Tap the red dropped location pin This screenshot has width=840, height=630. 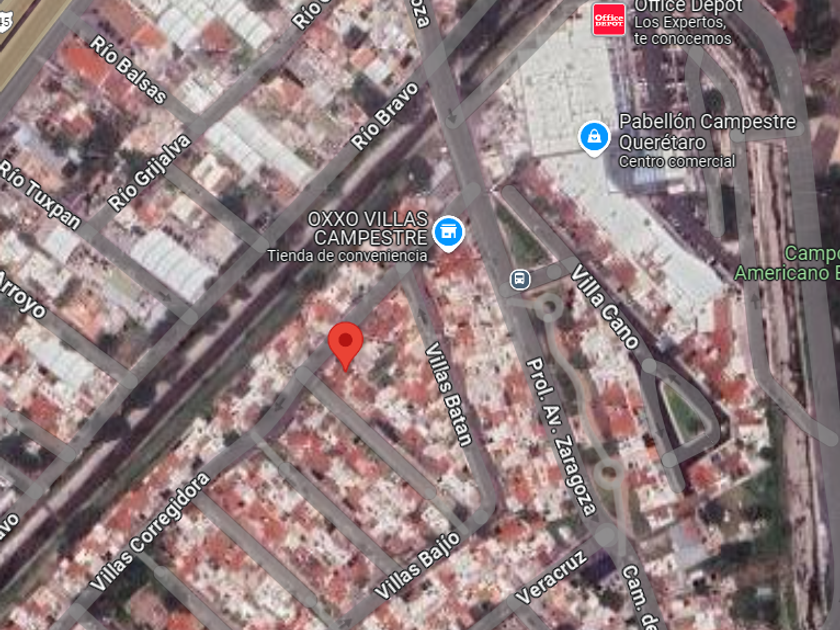pyautogui.click(x=346, y=346)
